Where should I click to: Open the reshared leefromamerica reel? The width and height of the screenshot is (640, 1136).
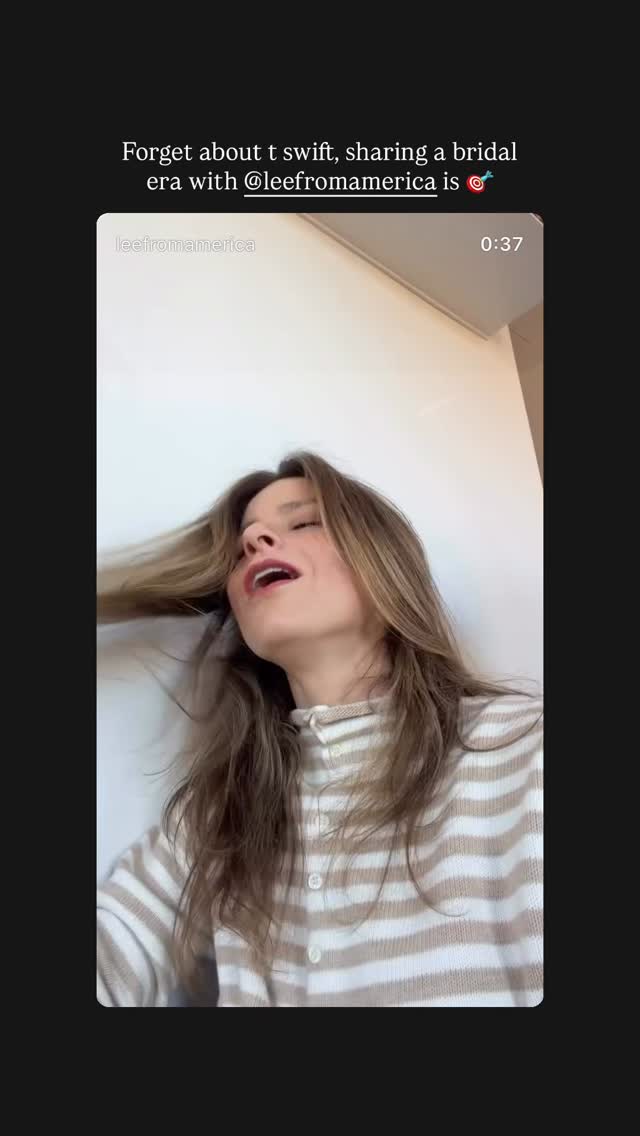click(x=320, y=609)
